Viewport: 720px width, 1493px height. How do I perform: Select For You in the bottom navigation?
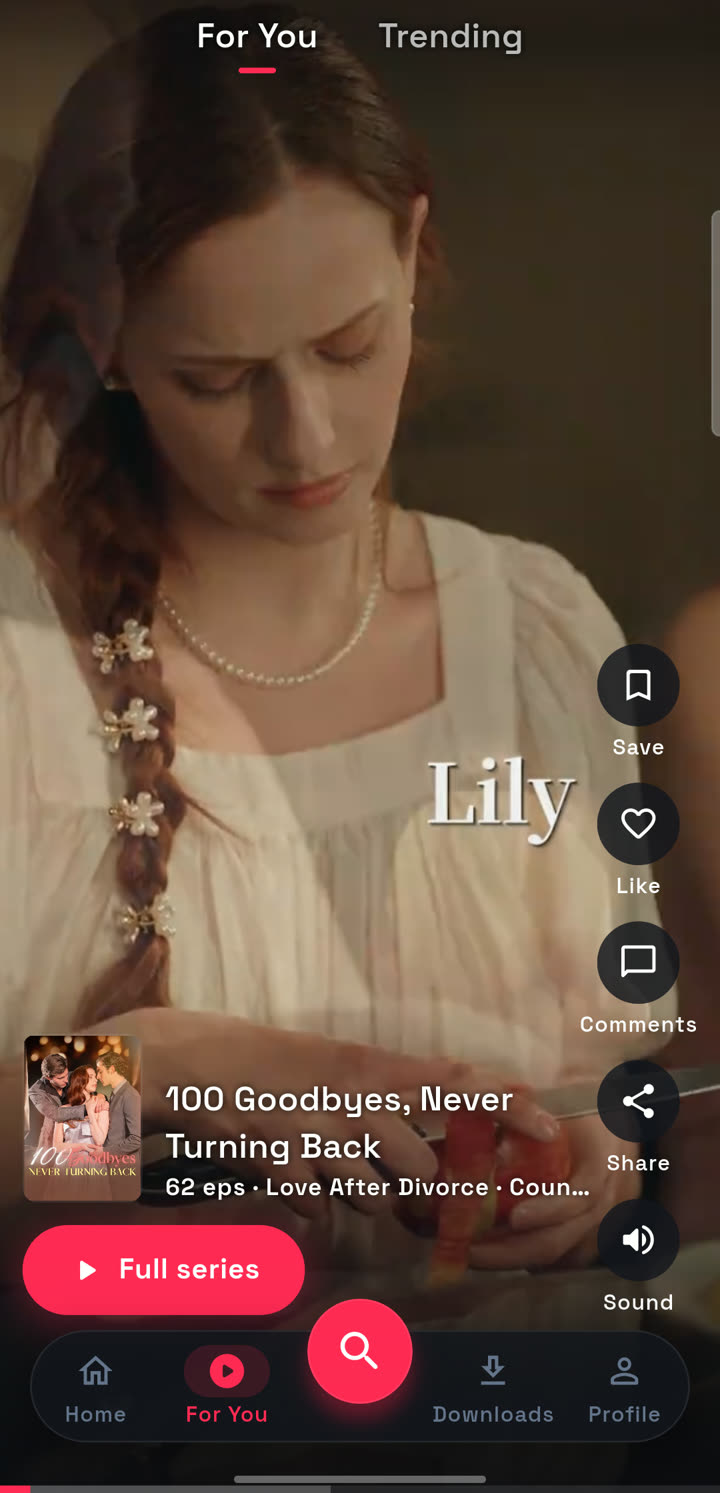227,1388
